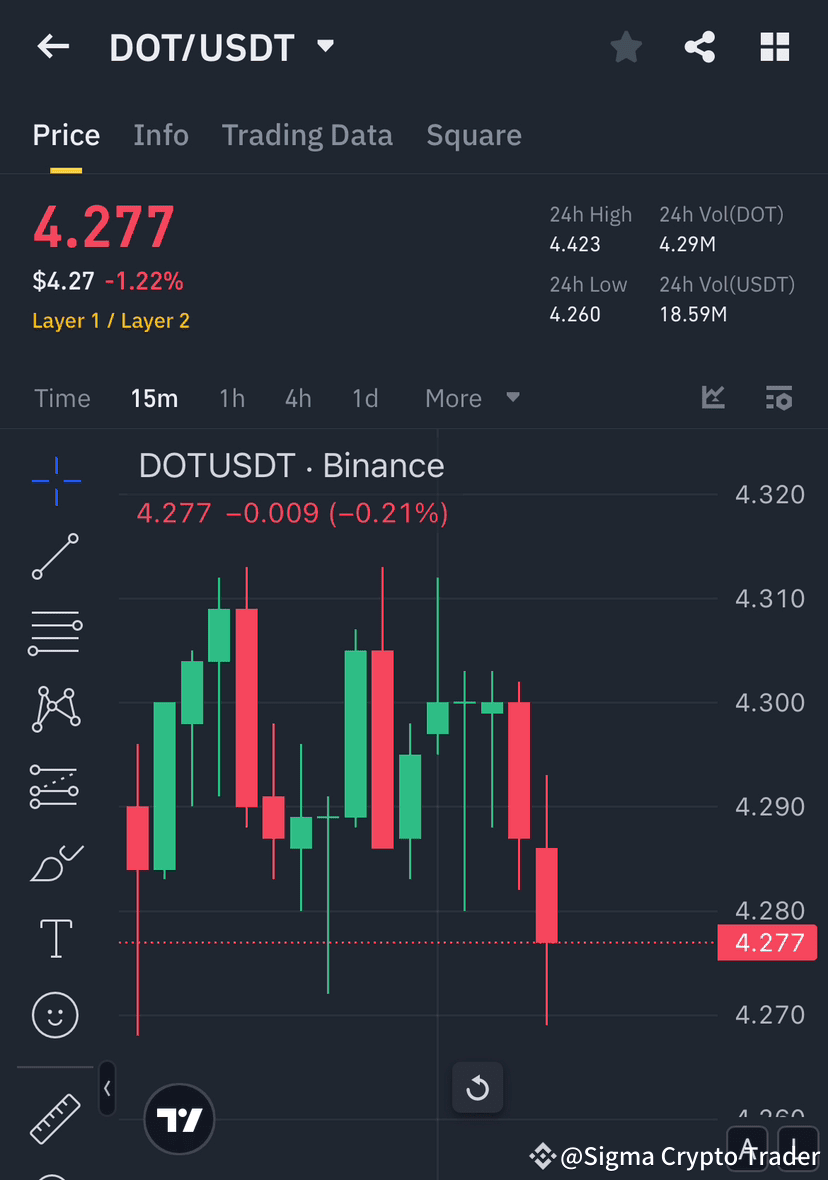The width and height of the screenshot is (828, 1180).
Task: Click the 4.277 price label
Action: [x=767, y=942]
